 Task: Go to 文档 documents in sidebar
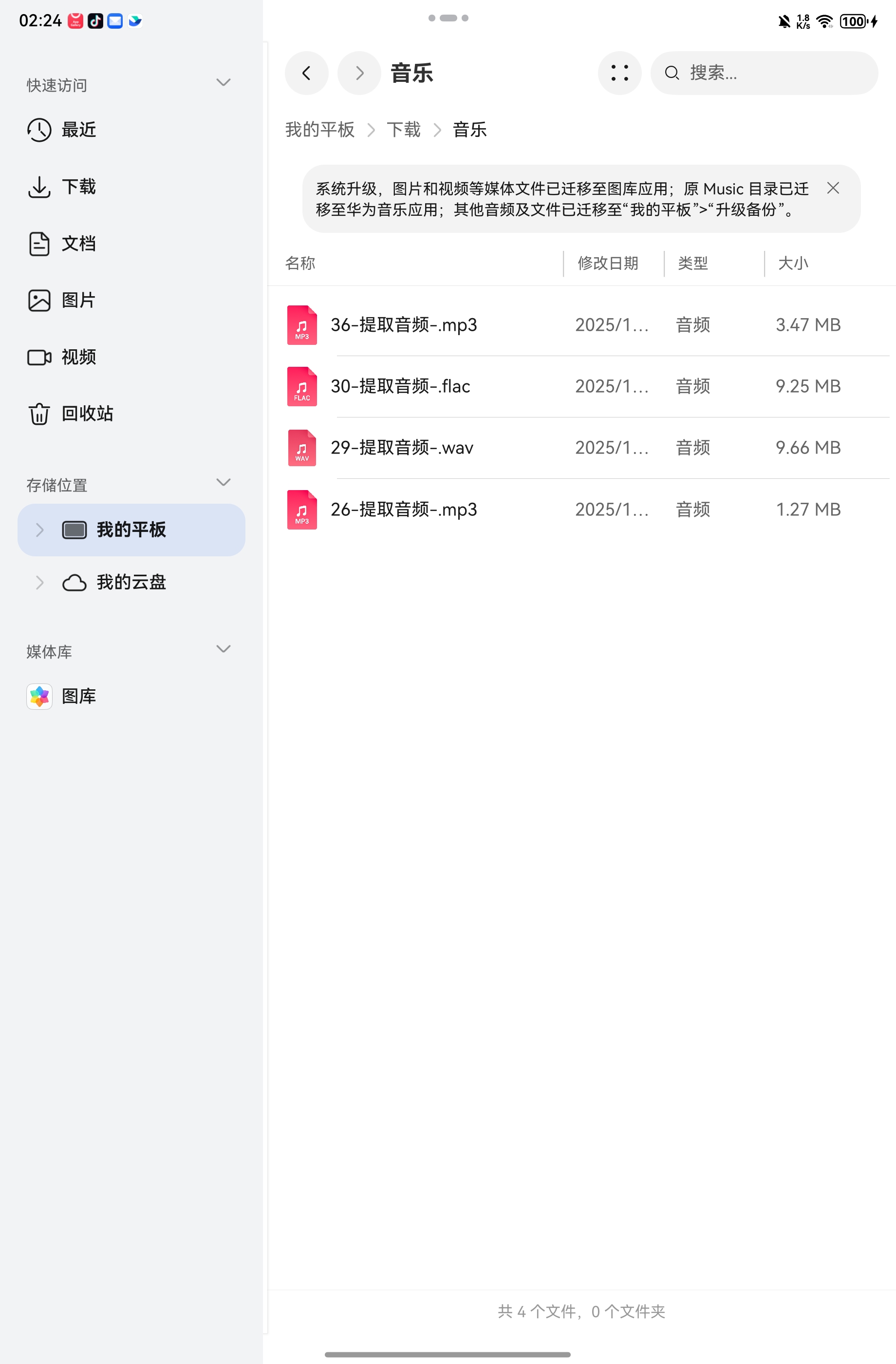point(78,244)
